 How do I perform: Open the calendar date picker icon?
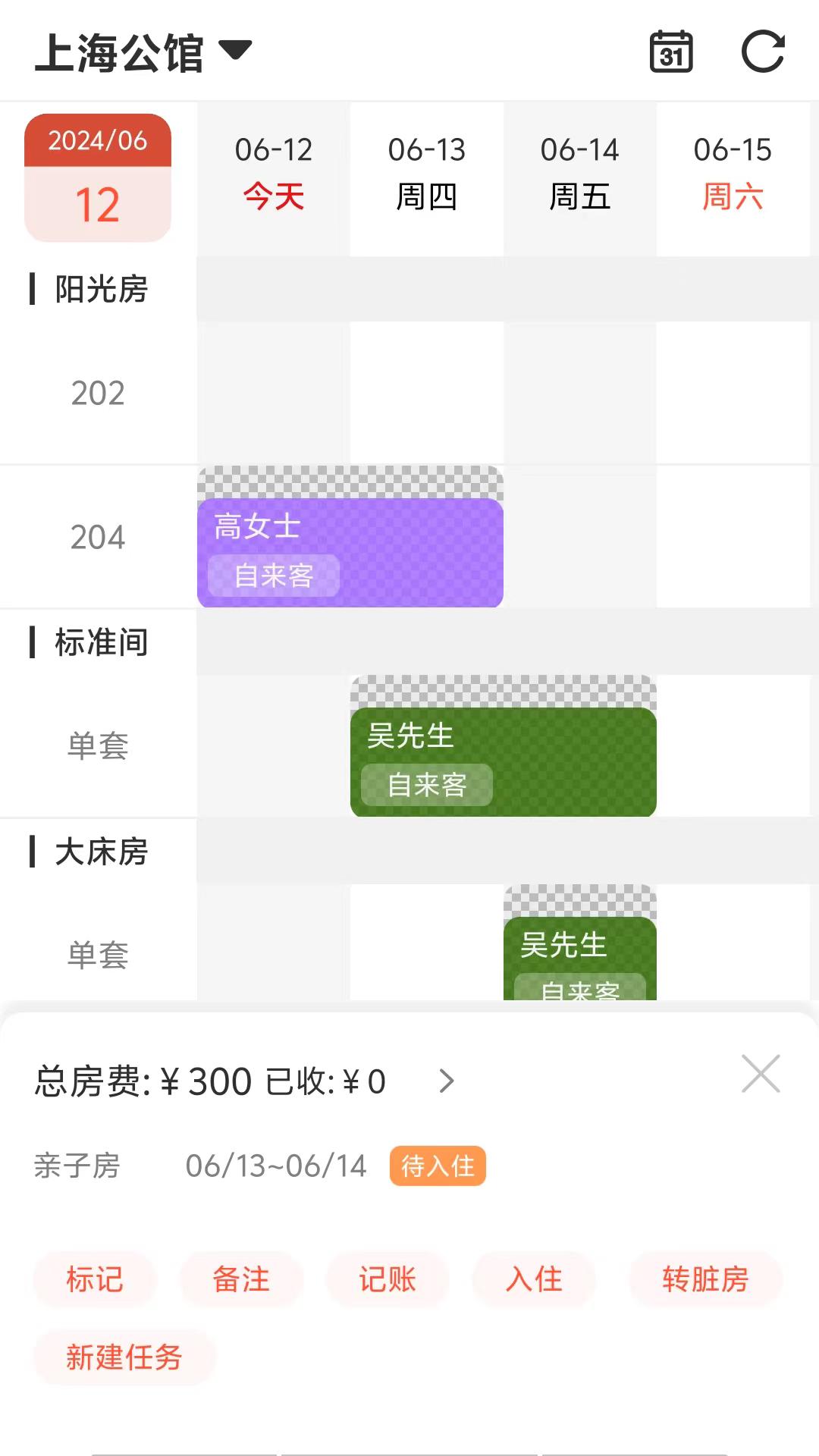(x=672, y=53)
